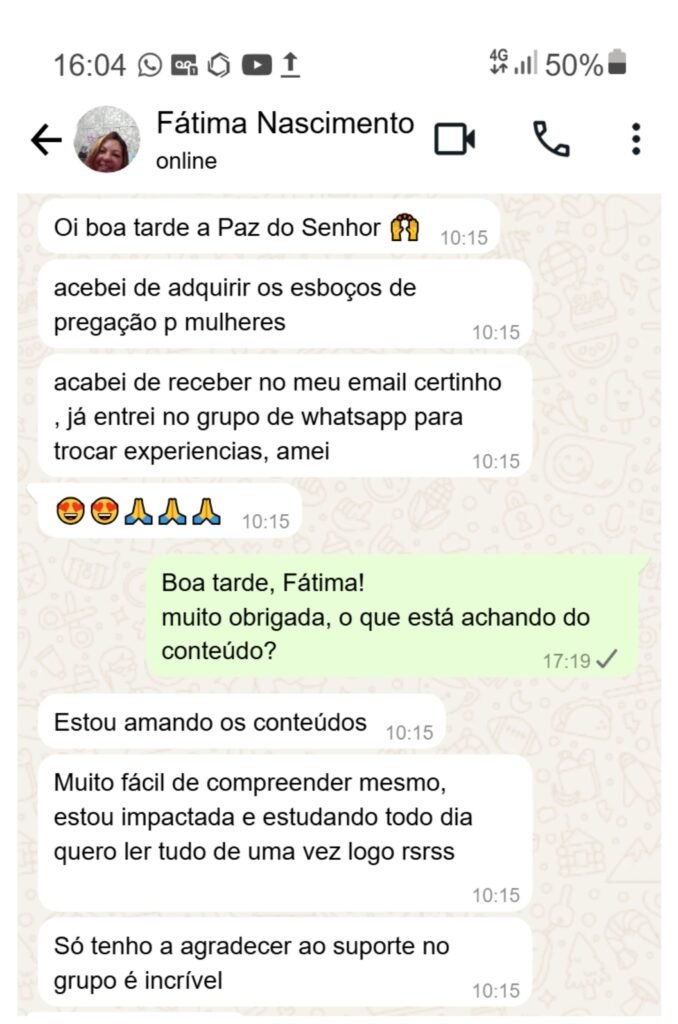
Task: Open the three-dot overflow menu
Action: click(x=636, y=140)
